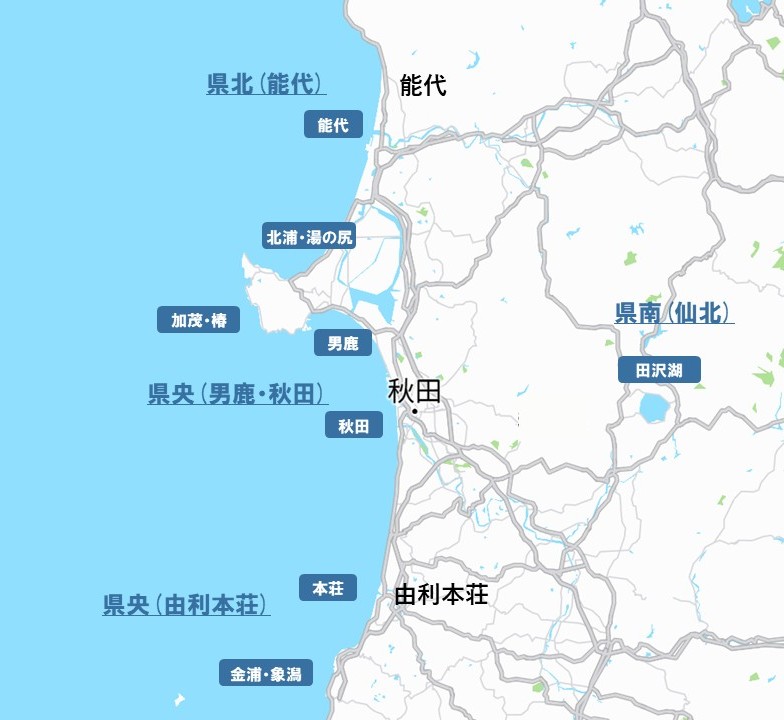Open the 県北(能代) area link
This screenshot has width=784, height=720.
[267, 84]
